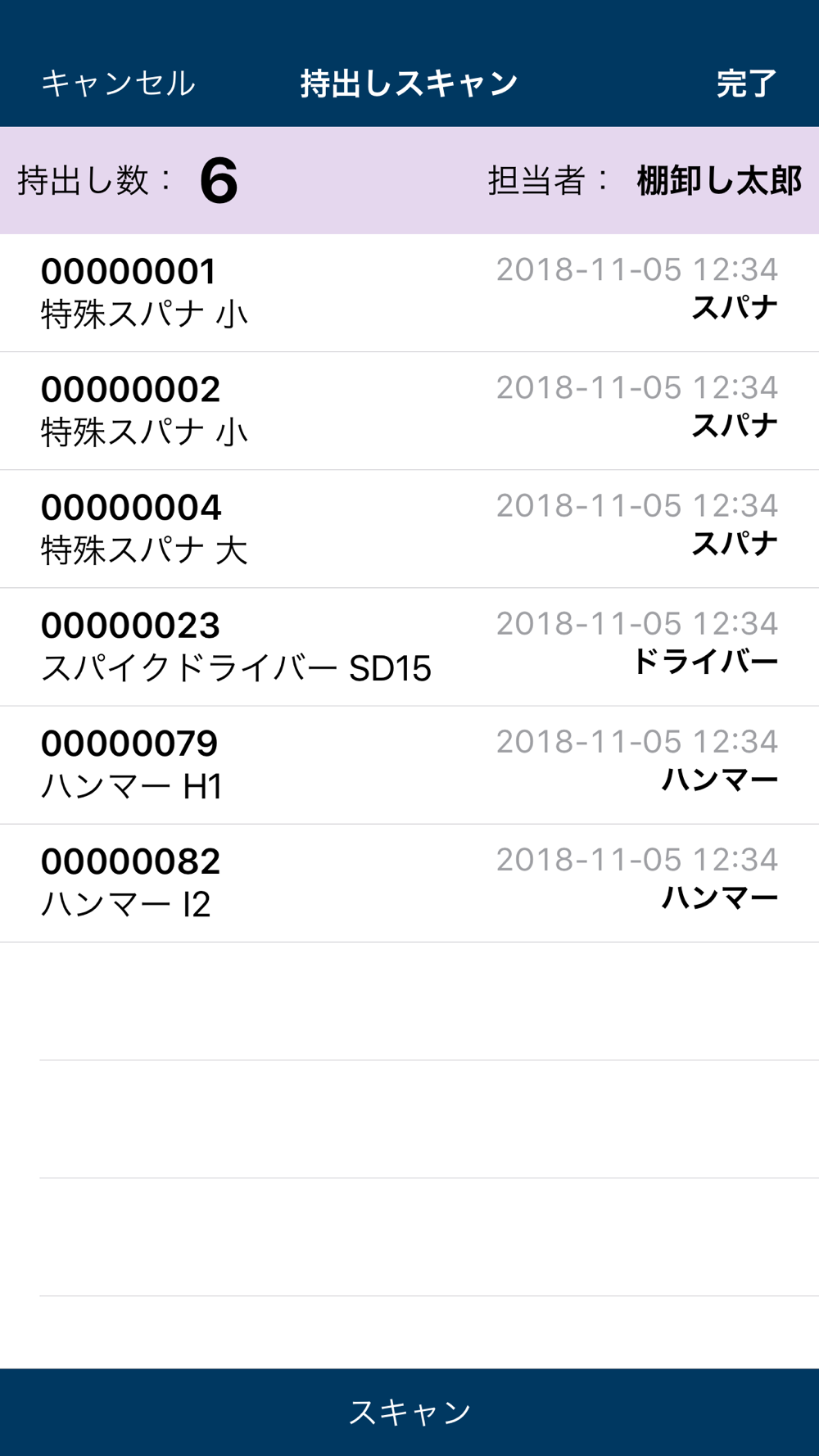Start scanning with the スキャン button
The width and height of the screenshot is (819, 1456).
coord(409,1412)
